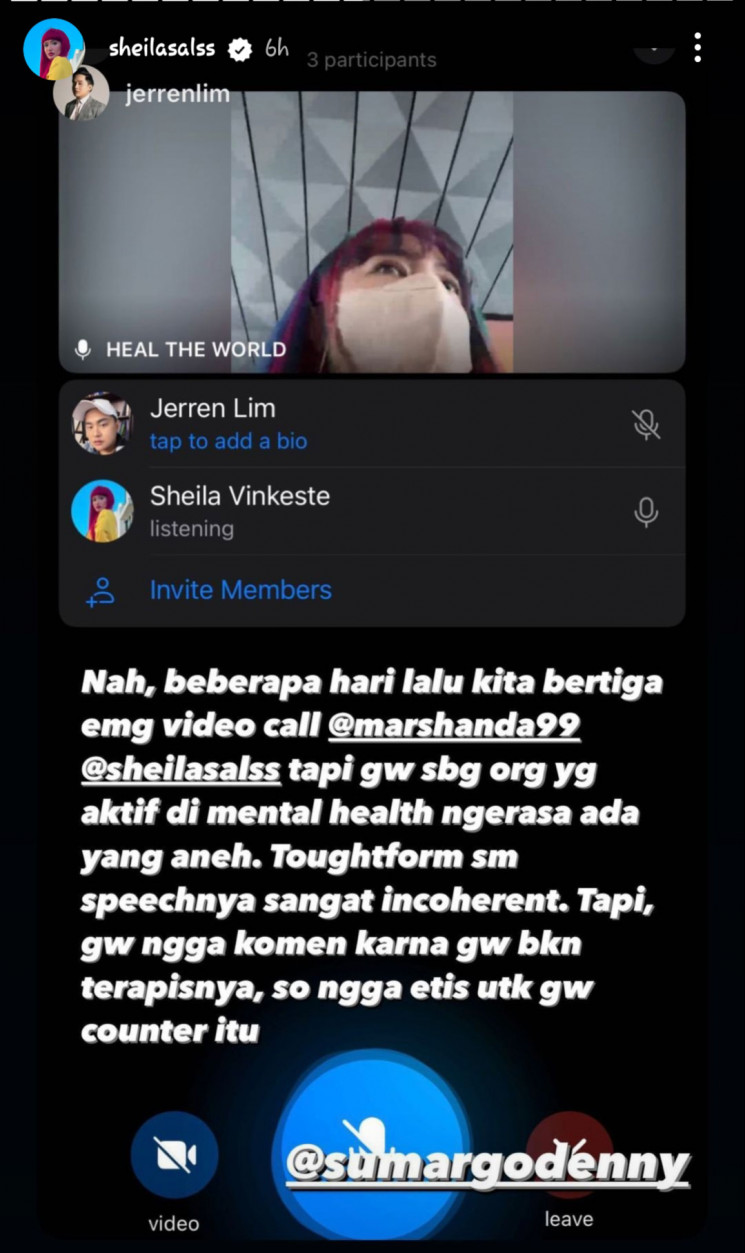Open jerrenlim's original story

178,94
